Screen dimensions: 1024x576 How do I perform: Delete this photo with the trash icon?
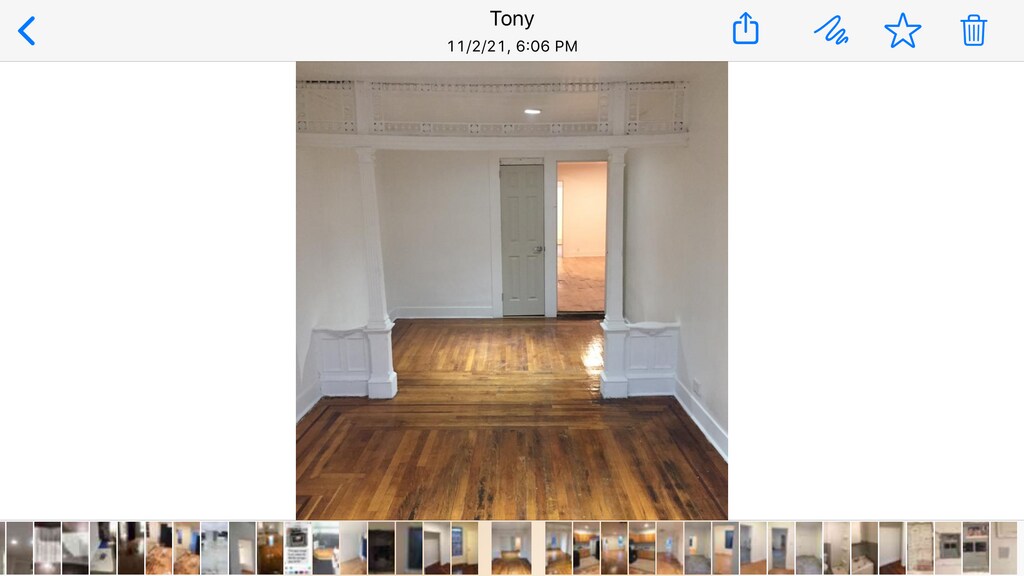974,30
